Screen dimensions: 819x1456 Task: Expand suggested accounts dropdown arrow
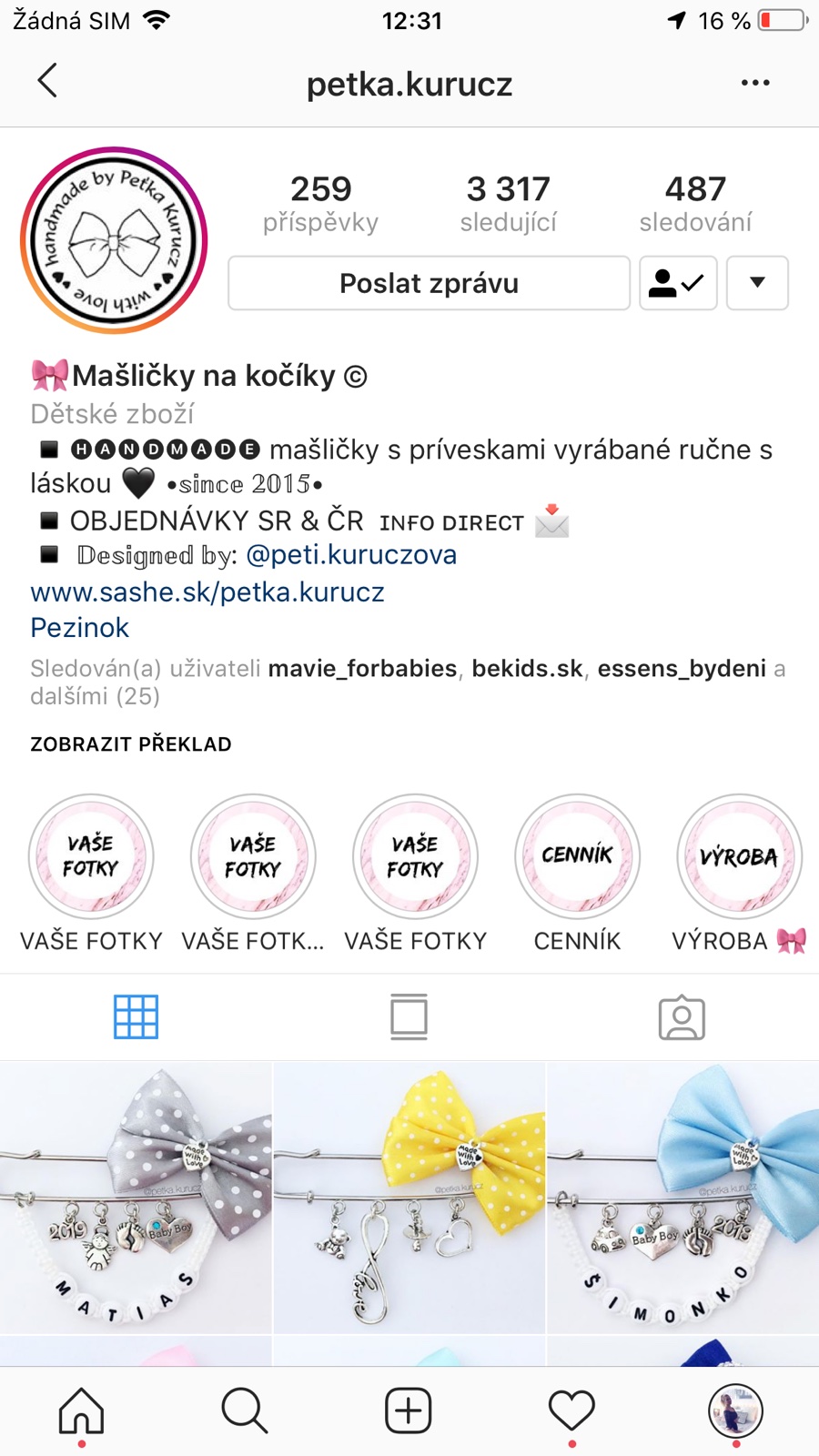click(757, 283)
